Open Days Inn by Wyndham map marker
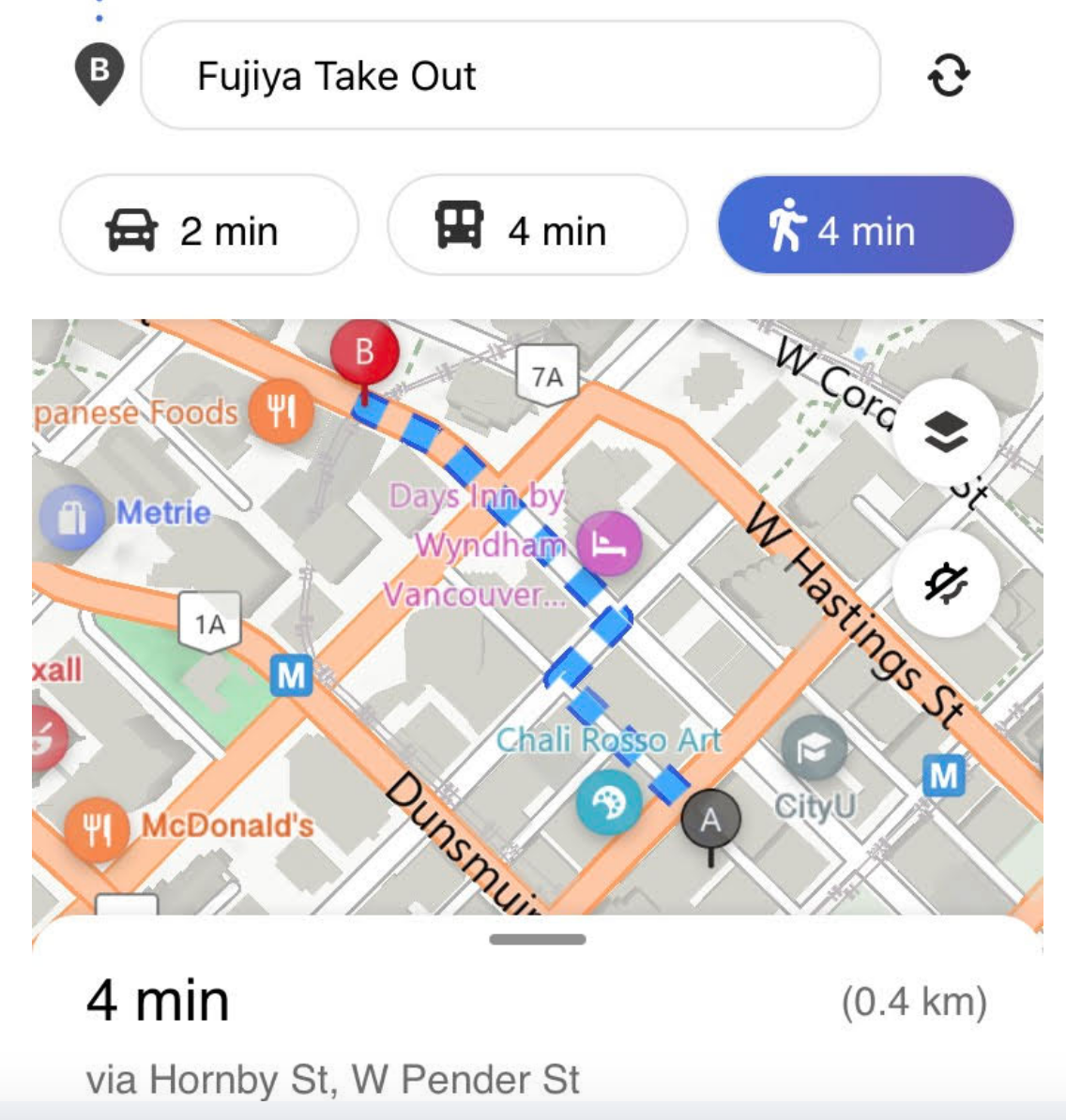The height and width of the screenshot is (1120, 1066). click(609, 543)
